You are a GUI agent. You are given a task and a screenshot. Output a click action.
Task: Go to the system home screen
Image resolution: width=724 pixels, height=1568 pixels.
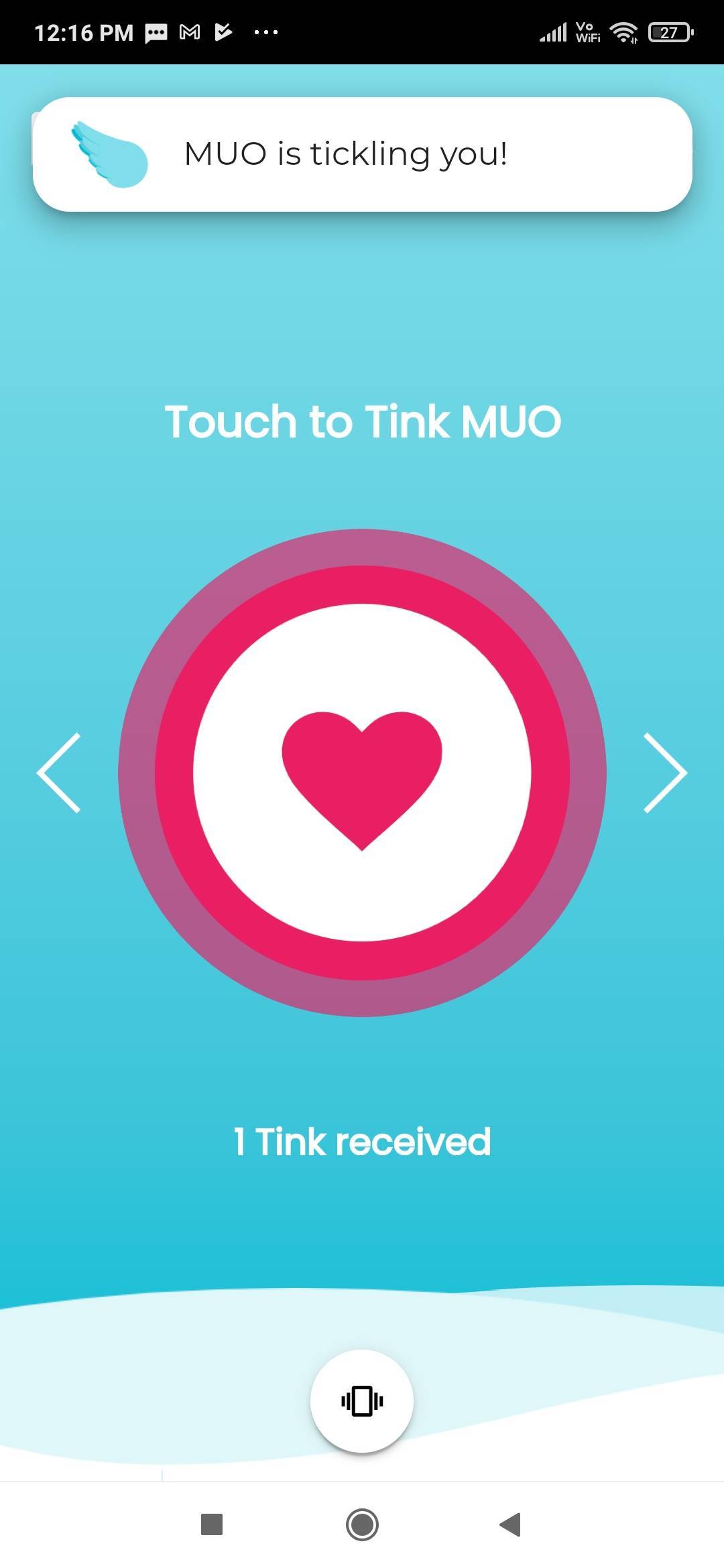[x=362, y=1524]
